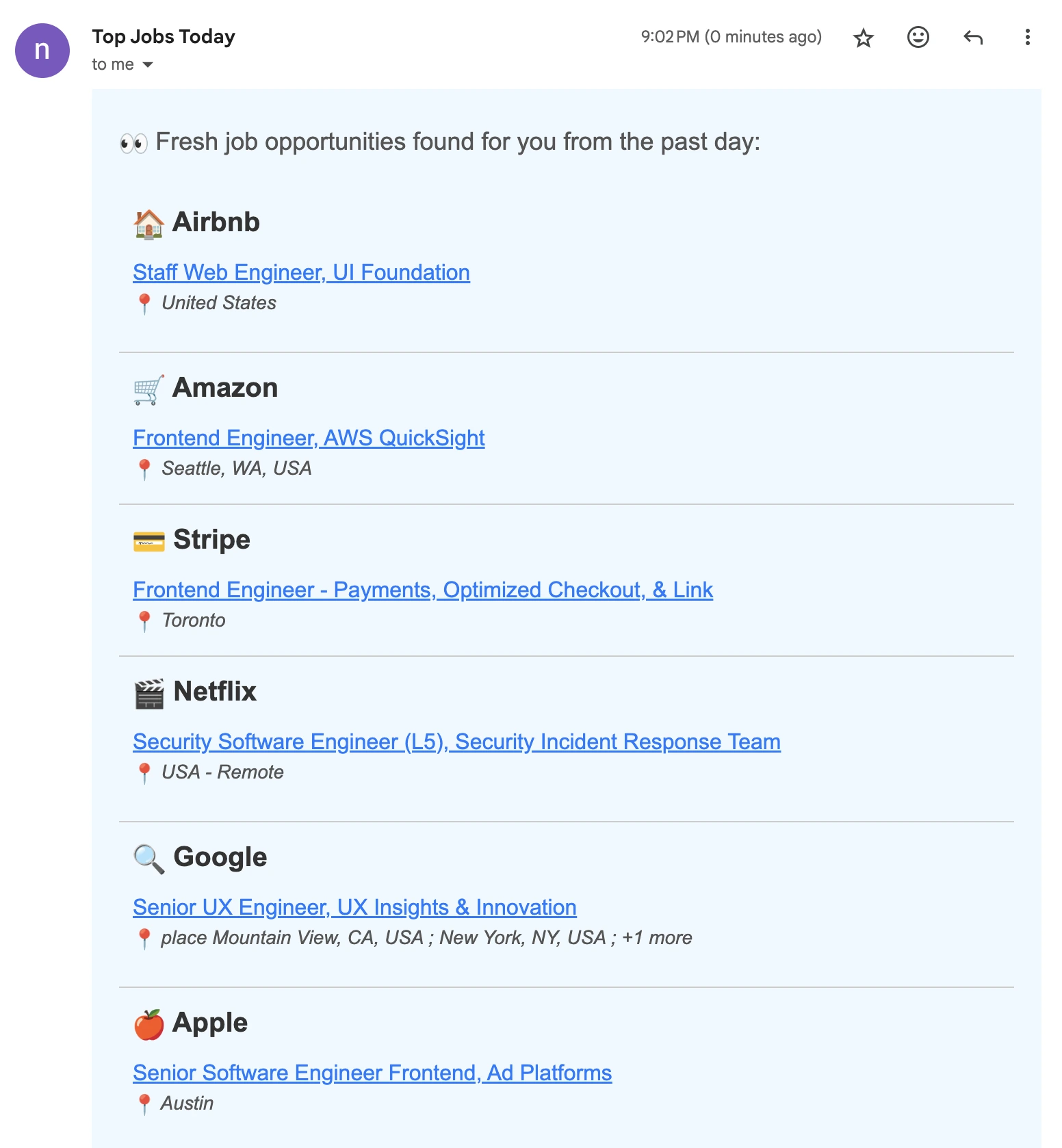Viewport: 1062px width, 1148px height.
Task: Click the 9:02 PM timestamp text
Action: [731, 38]
